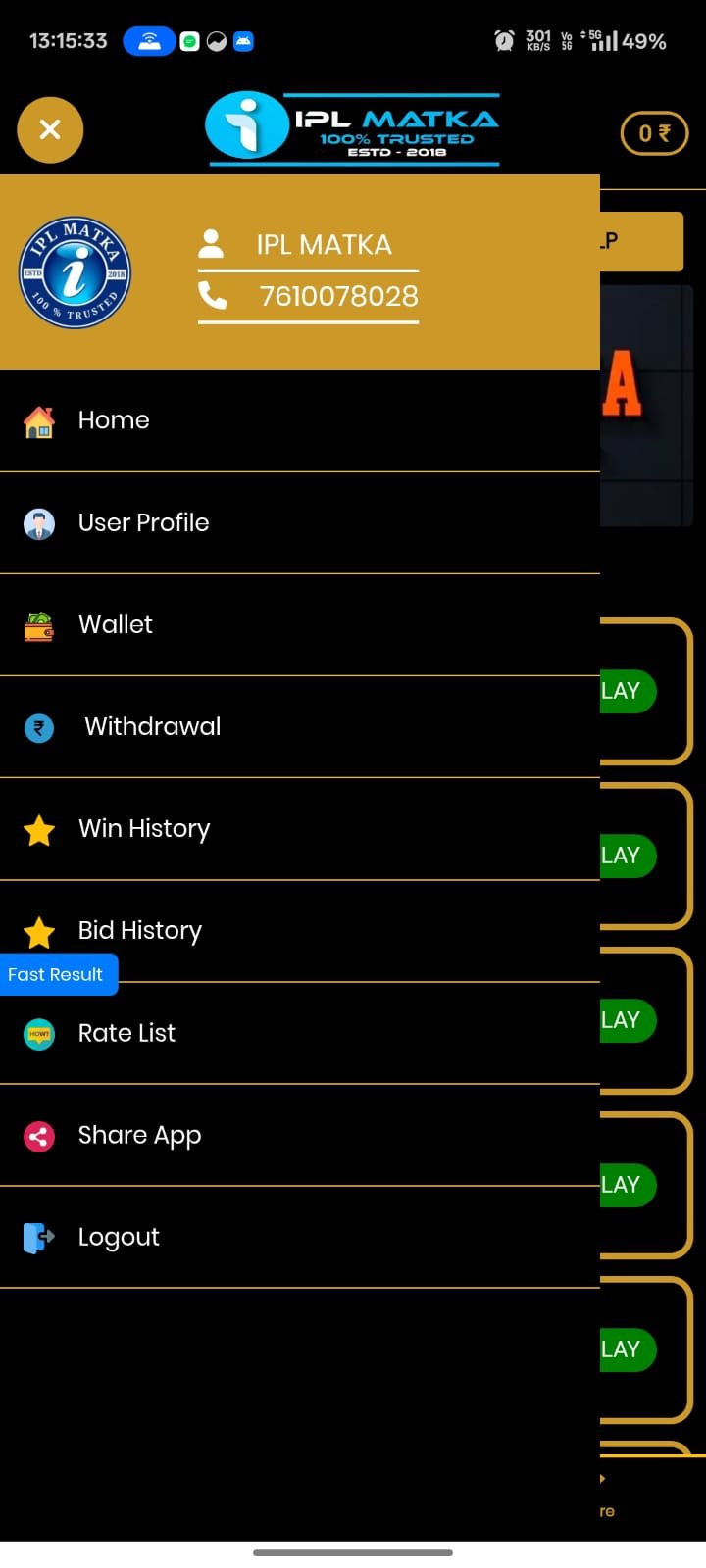
Task: Open the Withdrawal page
Action: 152,726
